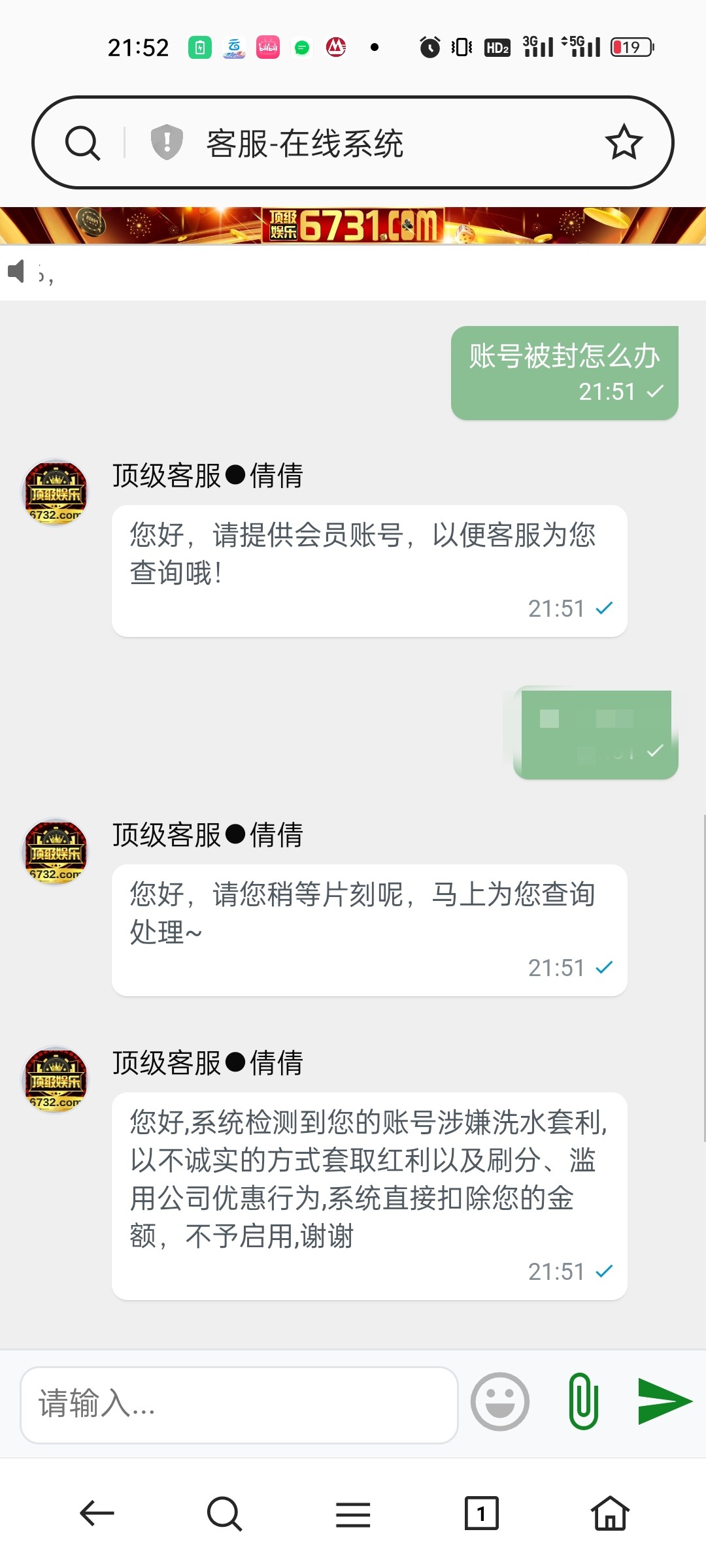Send the typed message
Image resolution: width=706 pixels, height=1568 pixels.
664,1401
